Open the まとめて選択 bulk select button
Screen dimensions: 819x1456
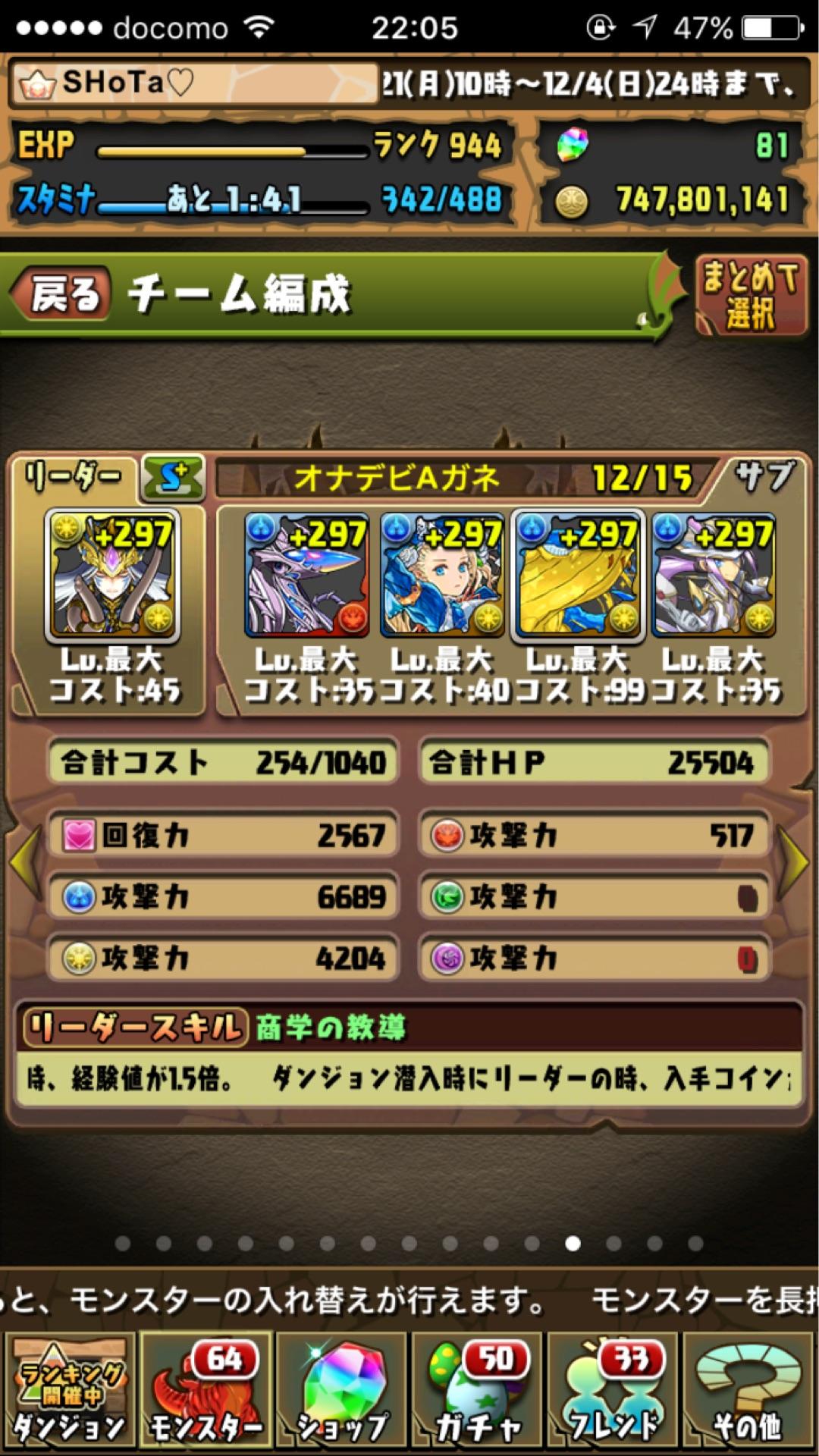click(750, 296)
